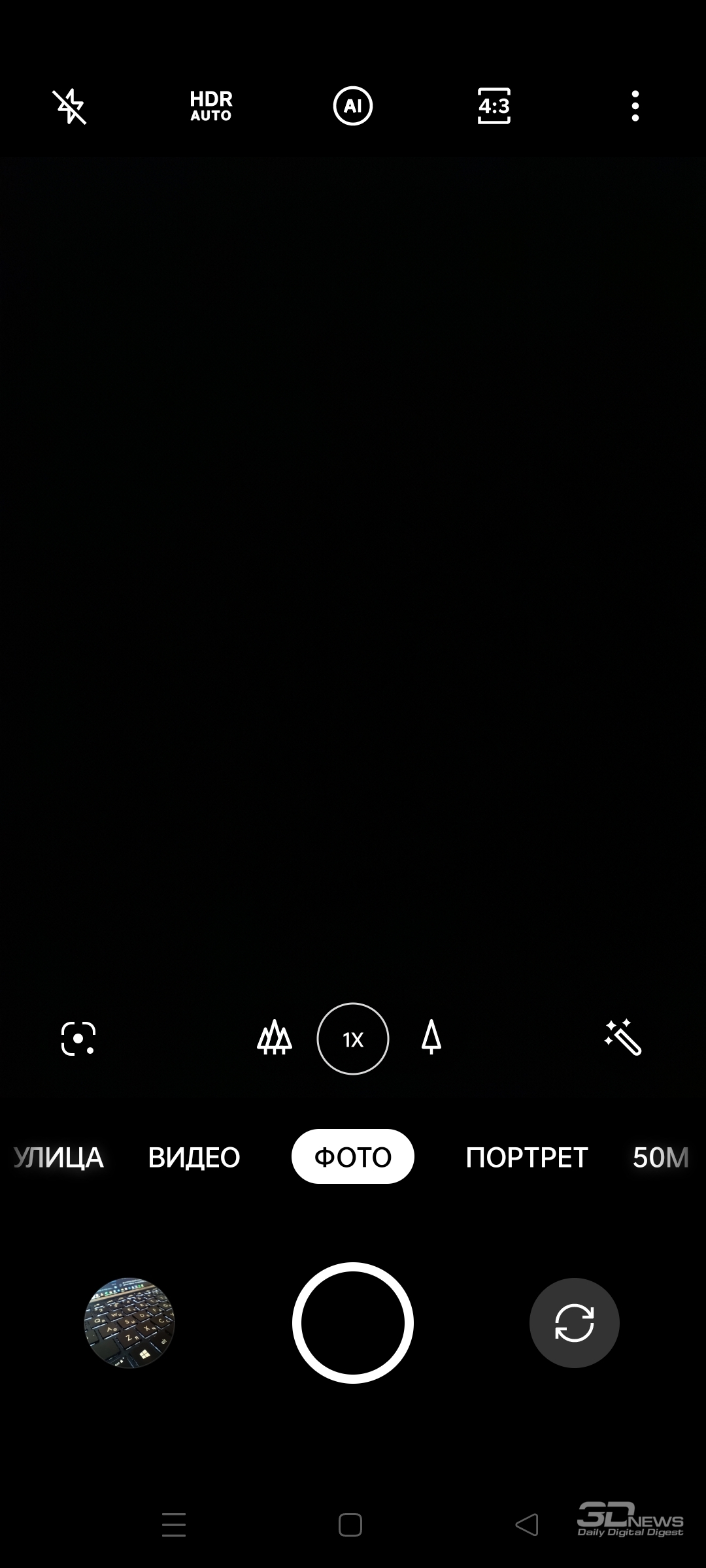Open the magic wand filters and effects
The height and width of the screenshot is (1568, 706).
(623, 1037)
